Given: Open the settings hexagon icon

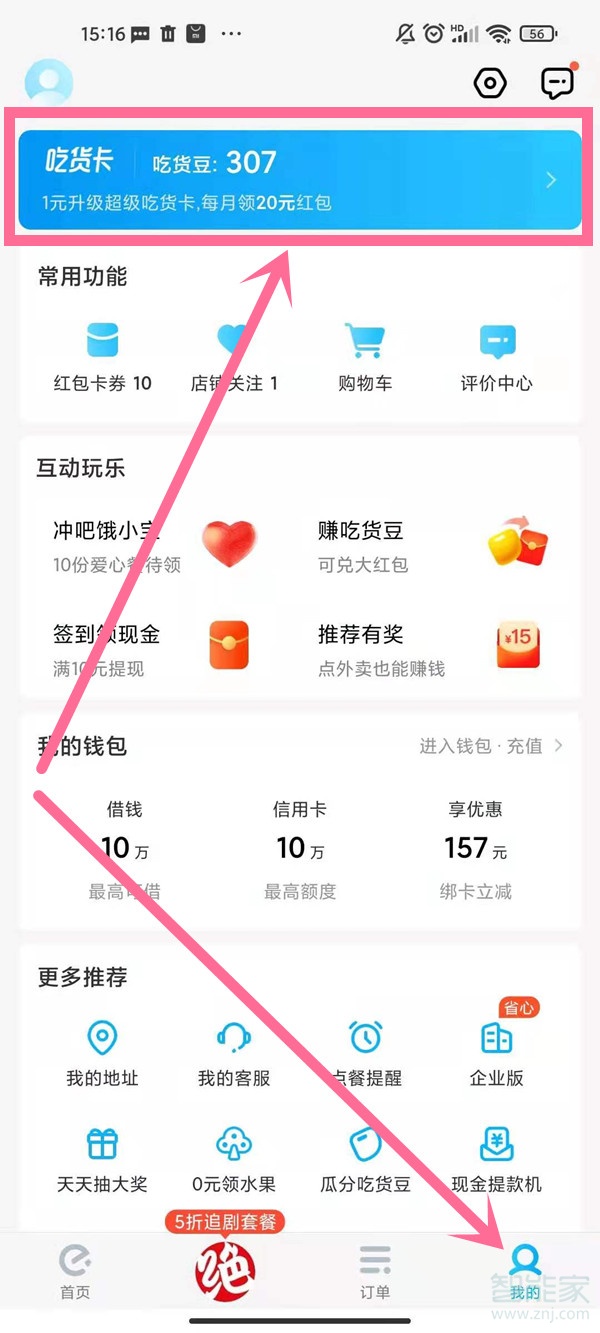Looking at the screenshot, I should tap(490, 84).
